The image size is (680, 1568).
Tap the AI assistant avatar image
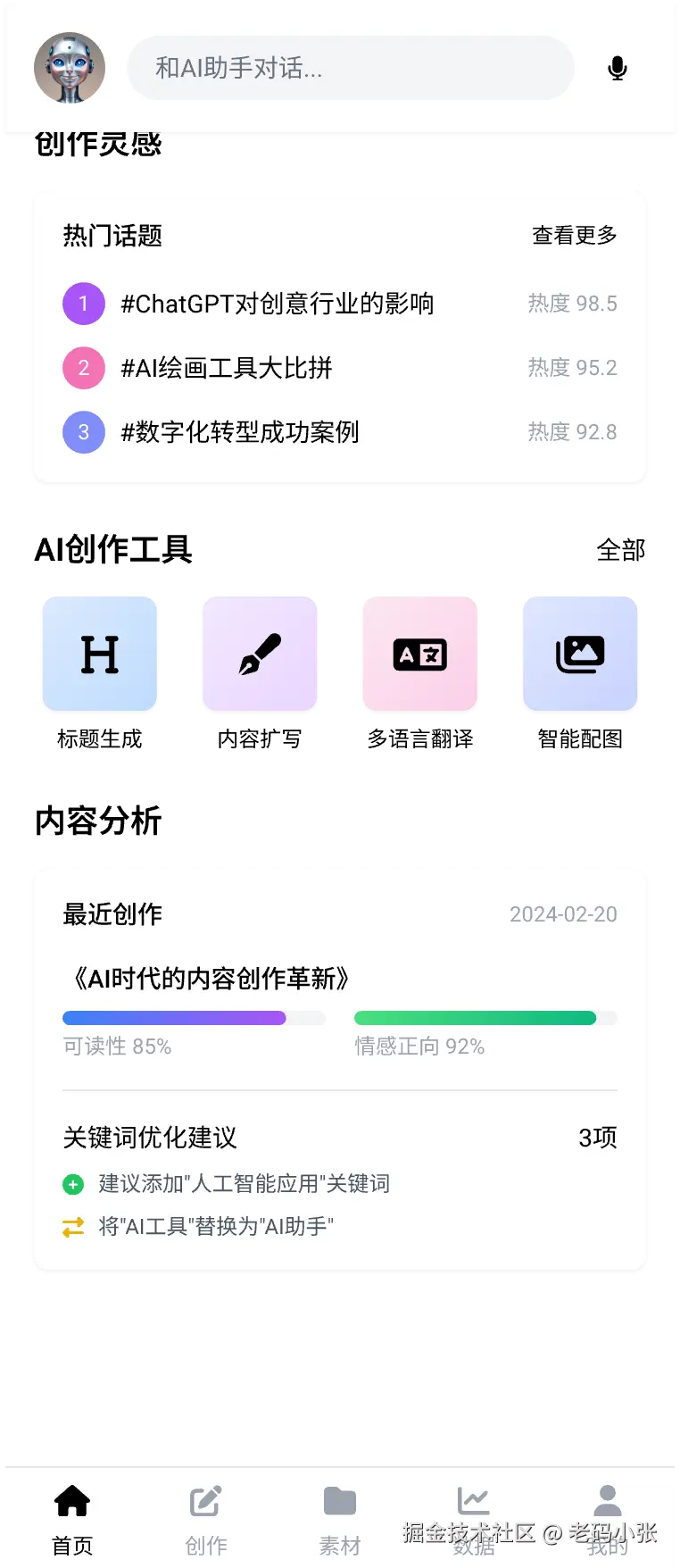pos(69,67)
